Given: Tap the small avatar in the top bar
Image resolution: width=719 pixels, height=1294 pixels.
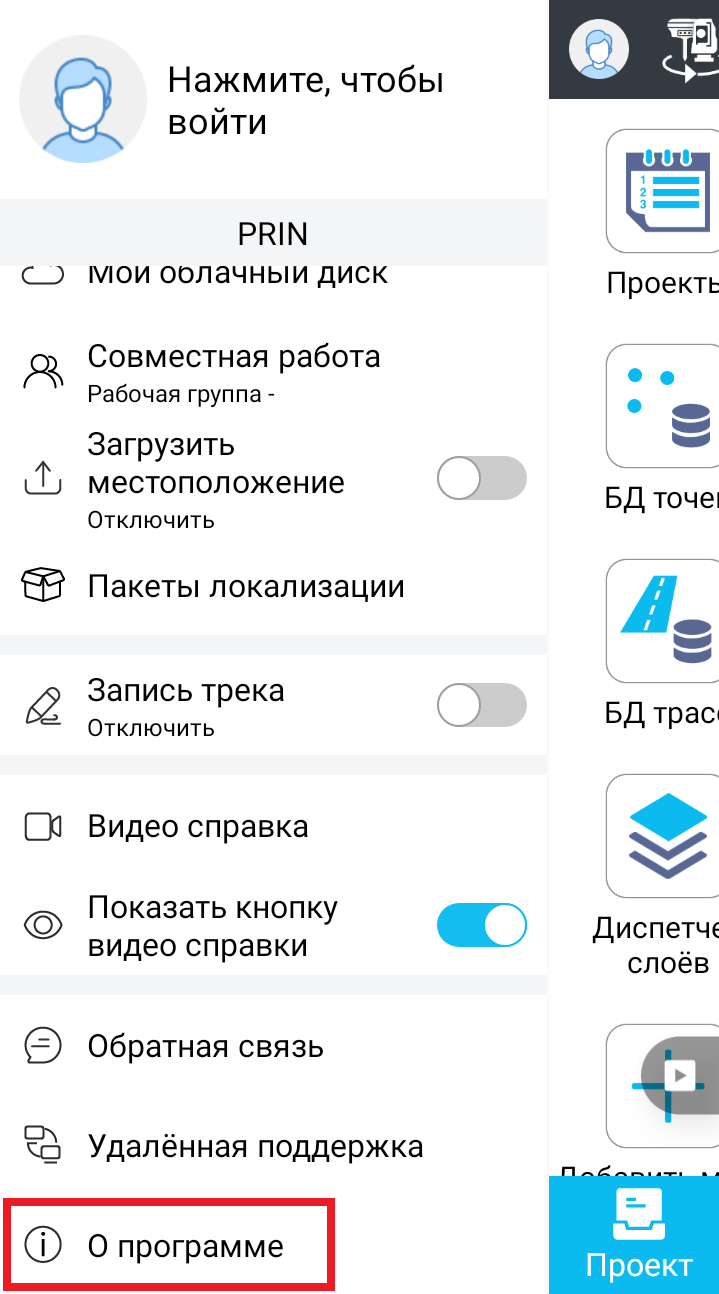Looking at the screenshot, I should click(x=598, y=48).
